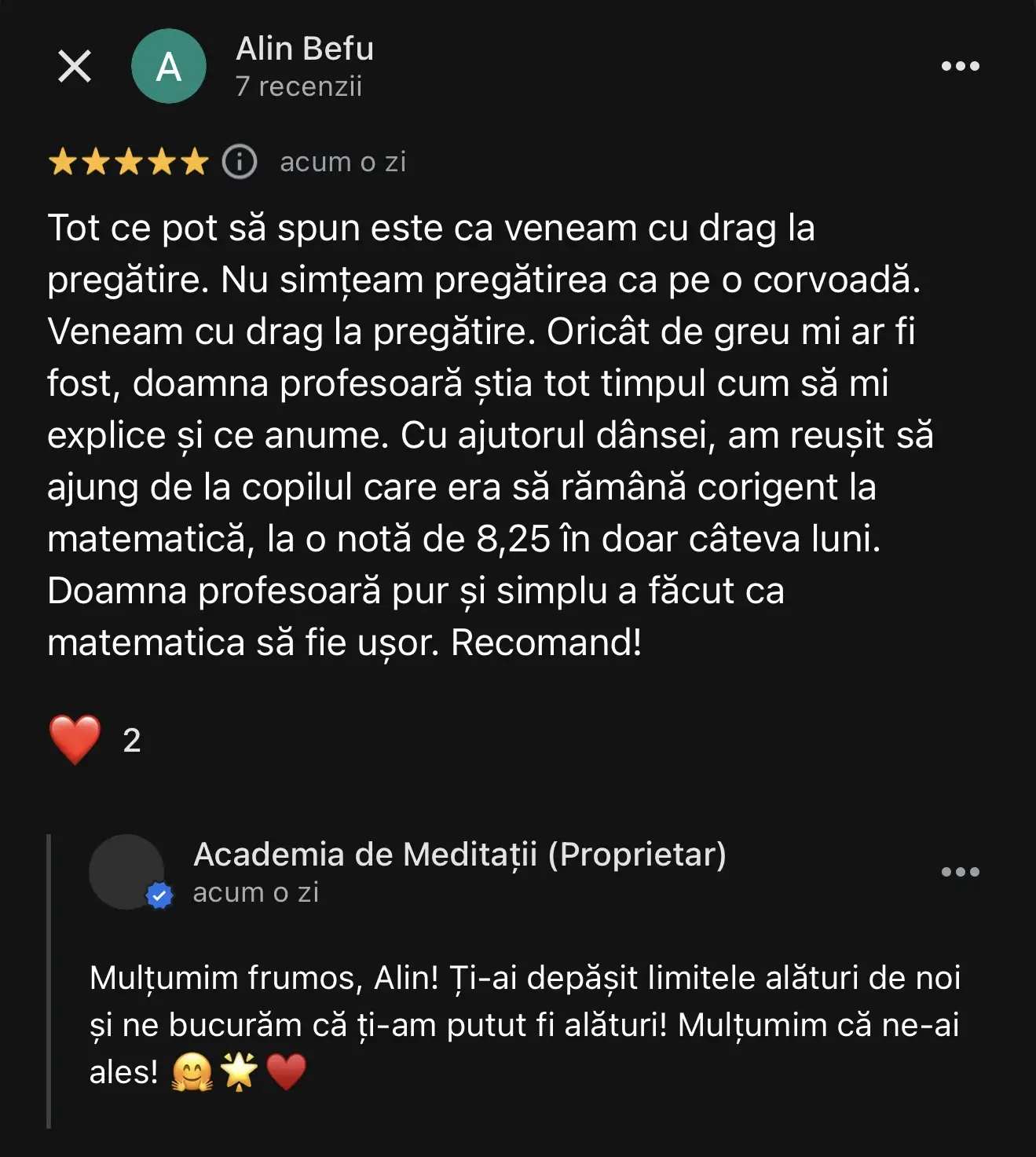The image size is (1036, 1157).
Task: Open more options for Alin Befu's review
Action: pyautogui.click(x=960, y=66)
